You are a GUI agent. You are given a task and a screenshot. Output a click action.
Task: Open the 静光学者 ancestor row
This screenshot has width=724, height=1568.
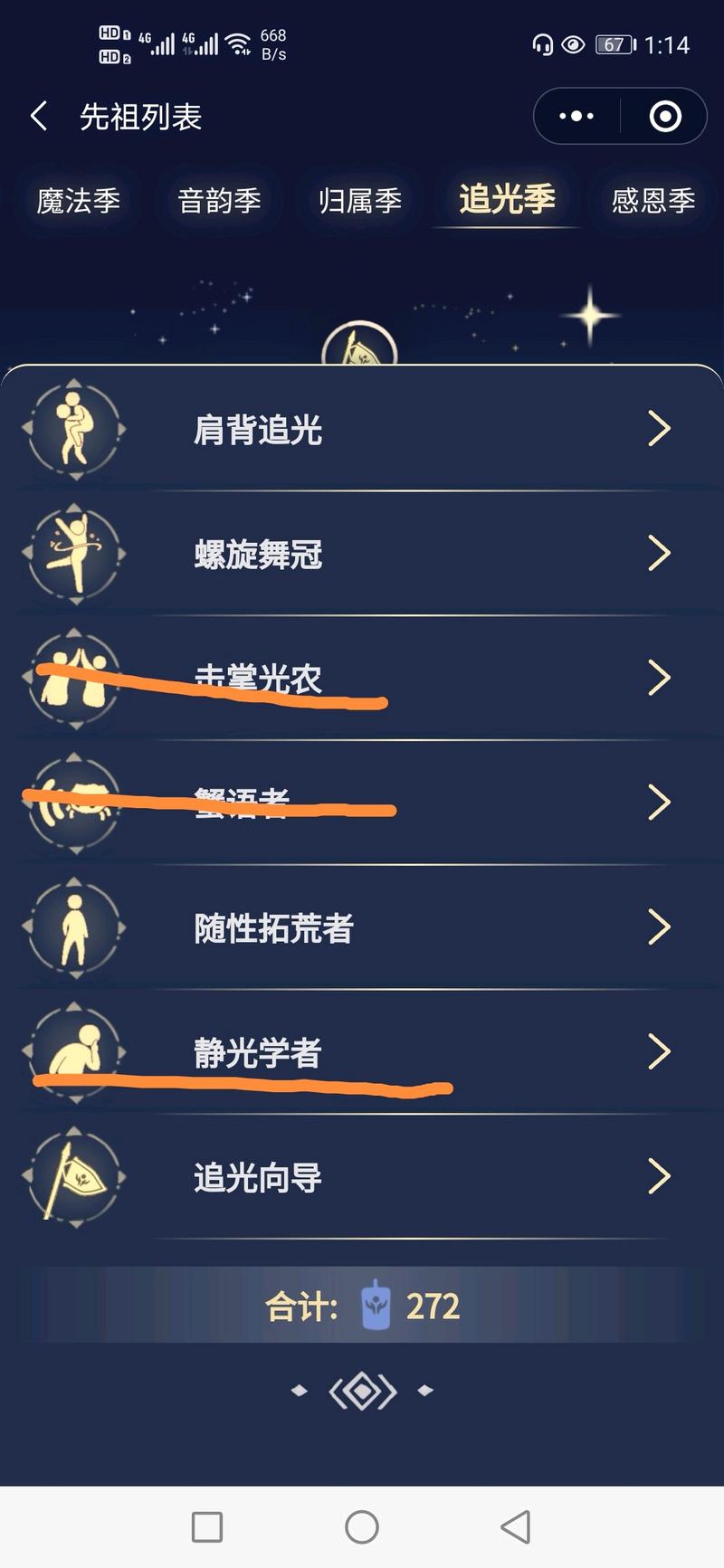362,1051
